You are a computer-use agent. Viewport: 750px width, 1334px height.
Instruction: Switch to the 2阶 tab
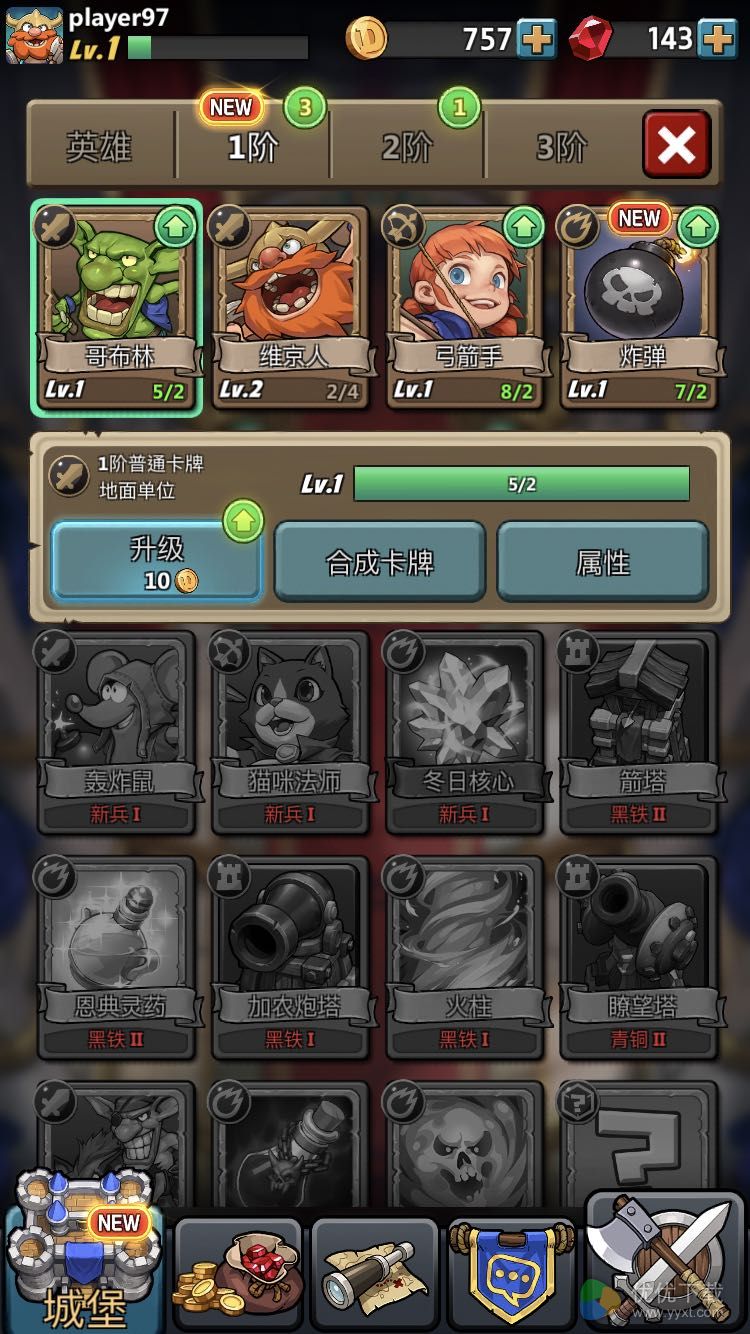tap(407, 147)
